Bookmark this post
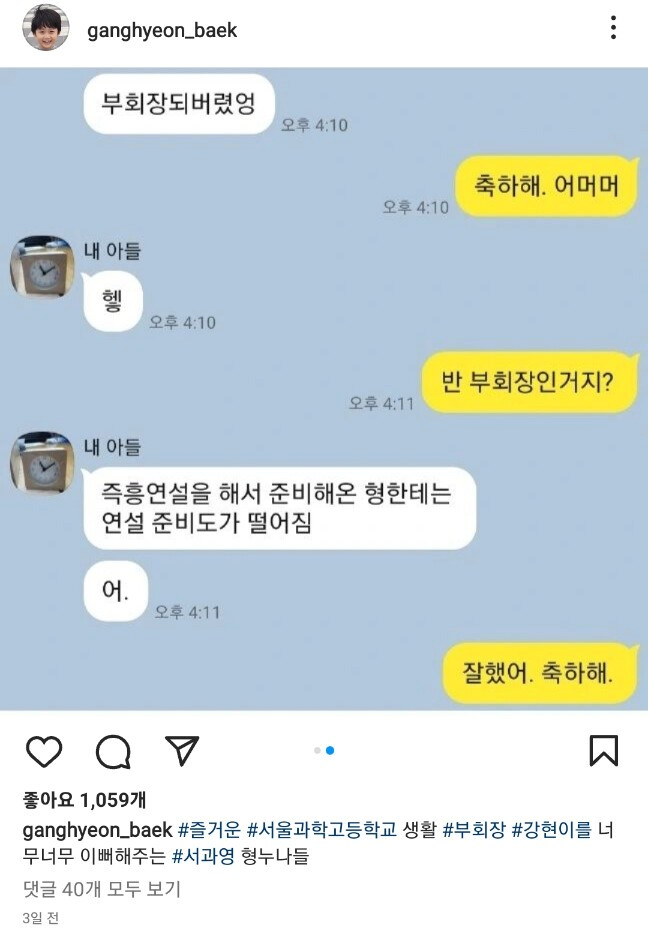The height and width of the screenshot is (943, 648). click(x=603, y=751)
